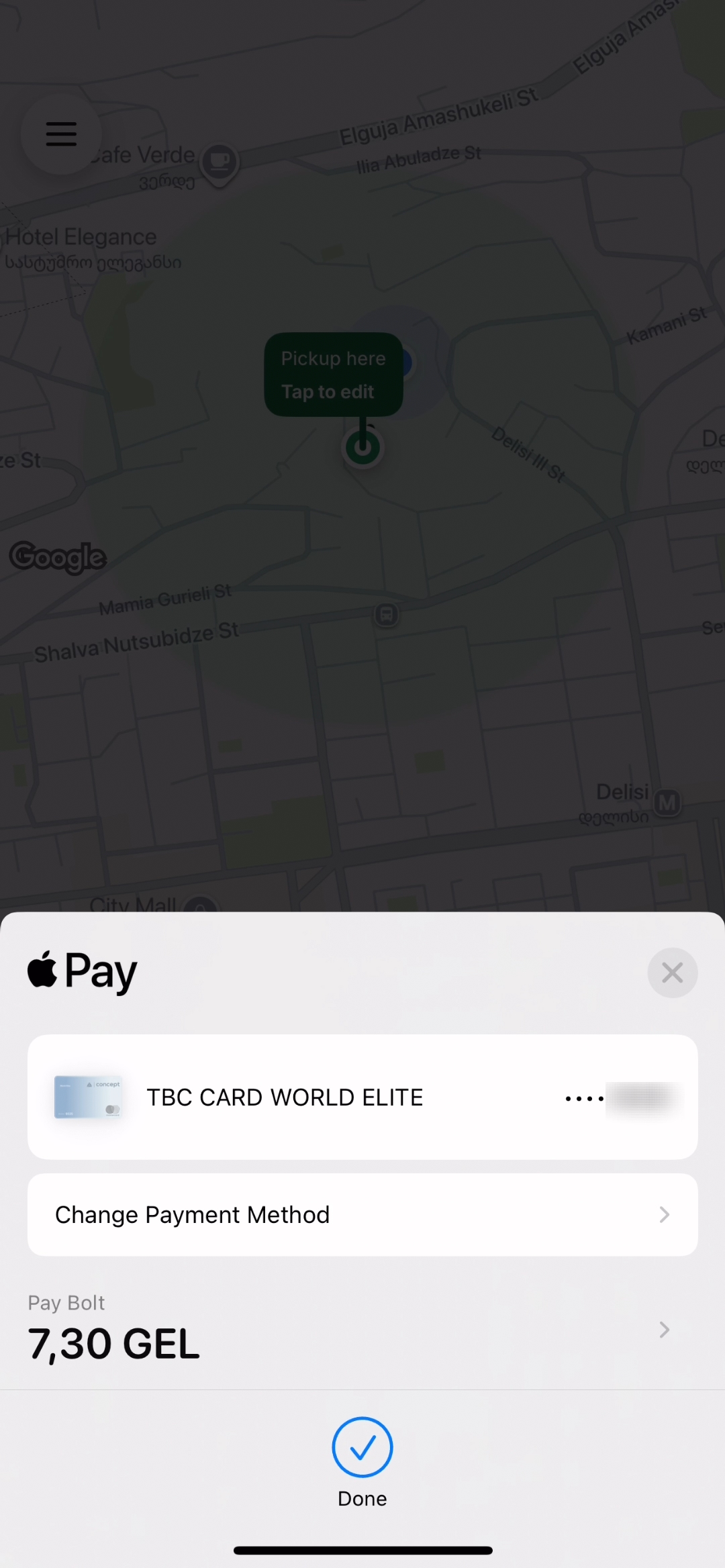Select the TBC CARD WORLD ELITE card
Screen dimensions: 725x1568
click(x=362, y=1097)
